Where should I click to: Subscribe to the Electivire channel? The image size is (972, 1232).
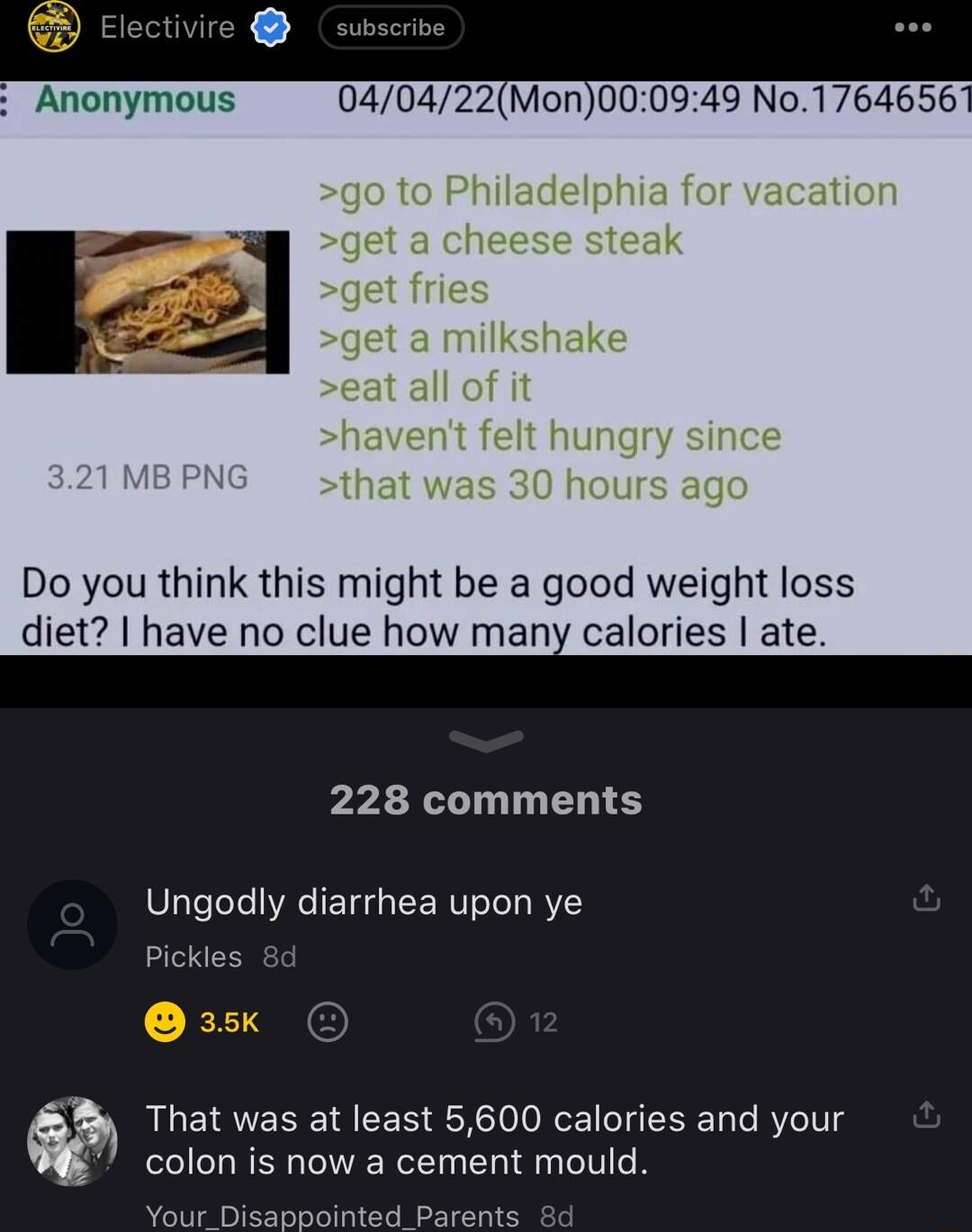coord(391,27)
